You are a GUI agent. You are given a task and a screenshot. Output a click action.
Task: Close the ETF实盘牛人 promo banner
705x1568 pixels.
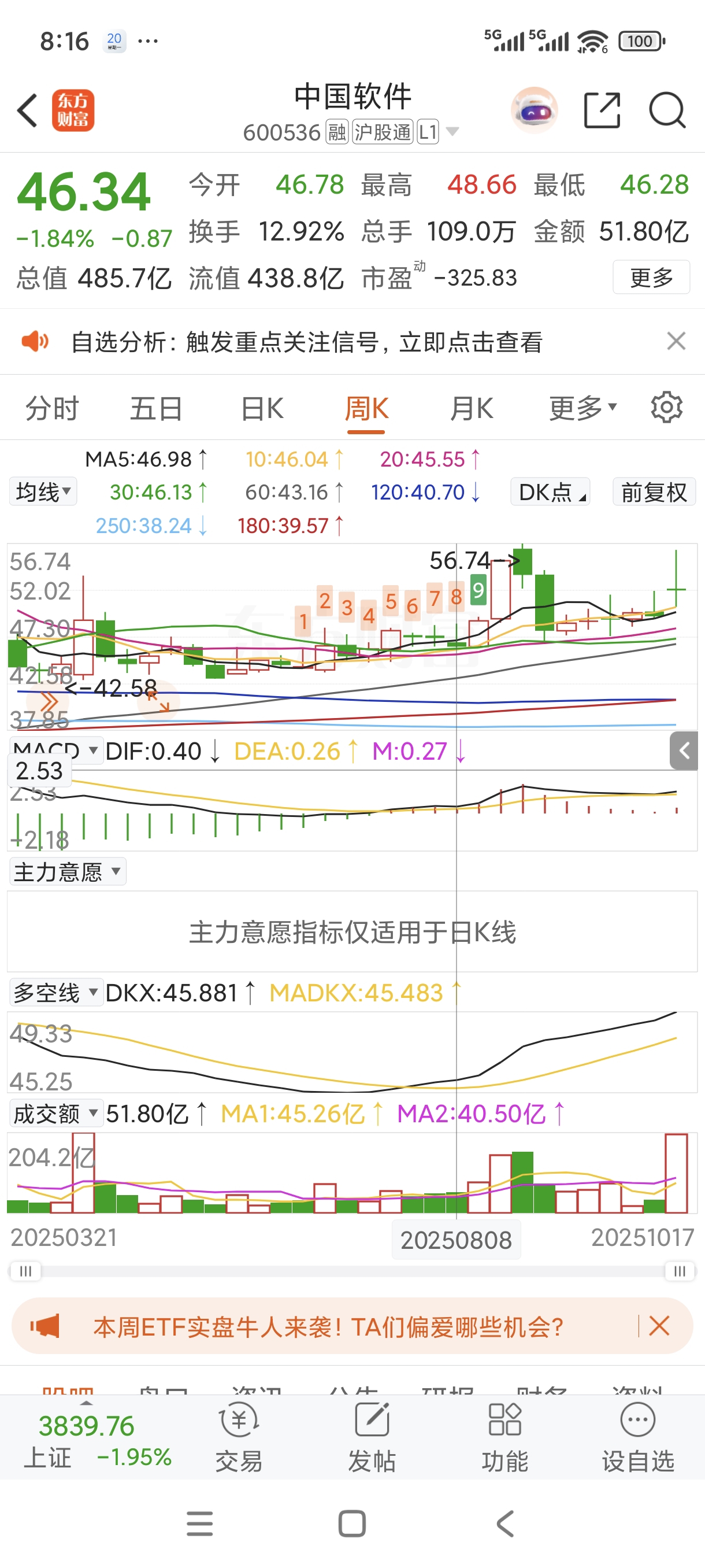coord(659,1326)
